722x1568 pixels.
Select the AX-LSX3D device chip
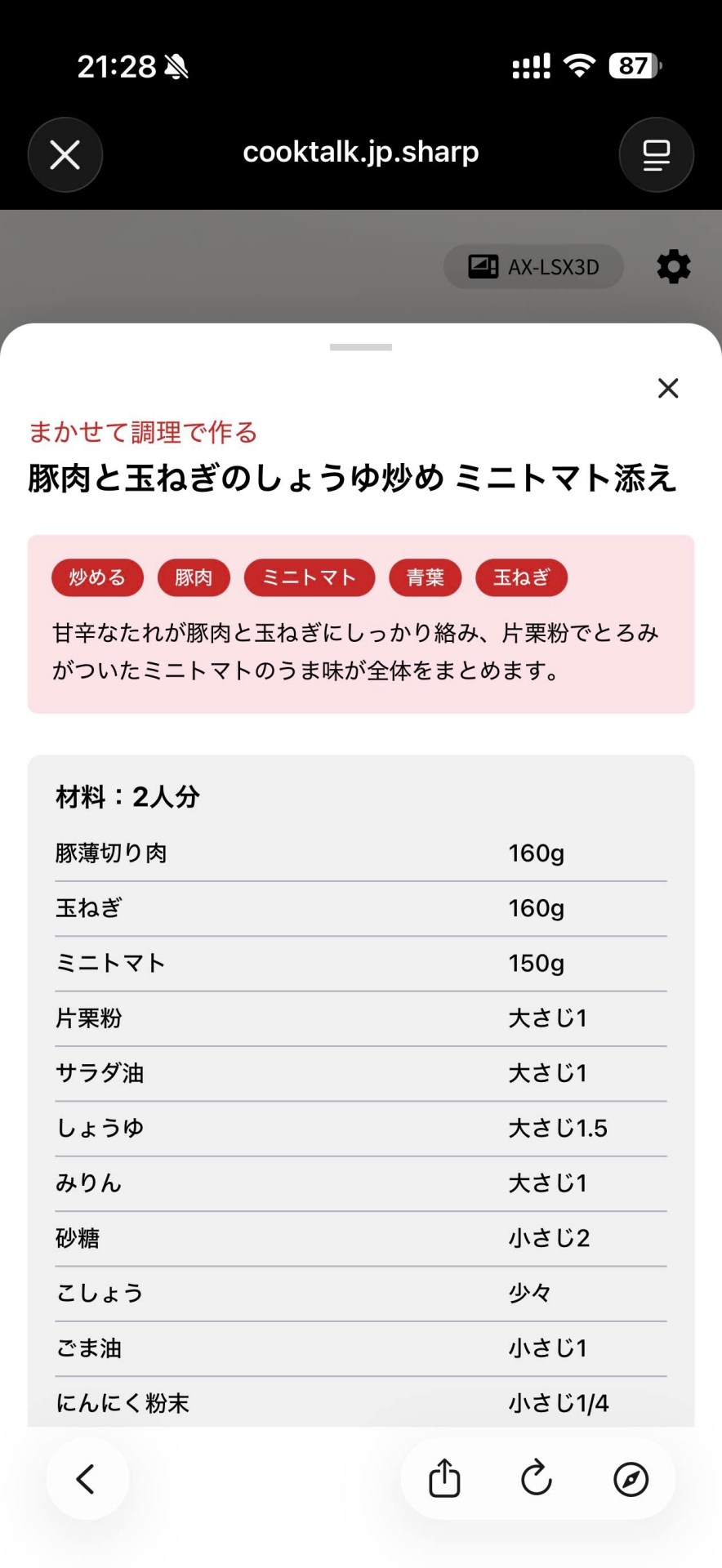coord(533,266)
